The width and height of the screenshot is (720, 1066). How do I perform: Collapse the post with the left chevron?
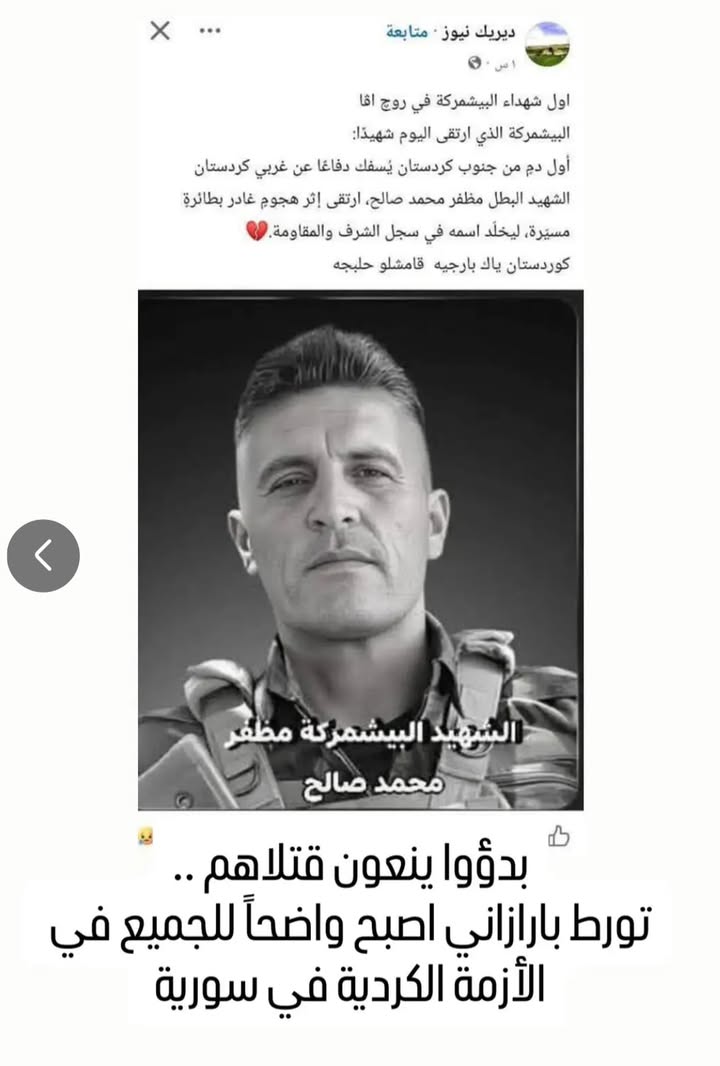point(44,556)
